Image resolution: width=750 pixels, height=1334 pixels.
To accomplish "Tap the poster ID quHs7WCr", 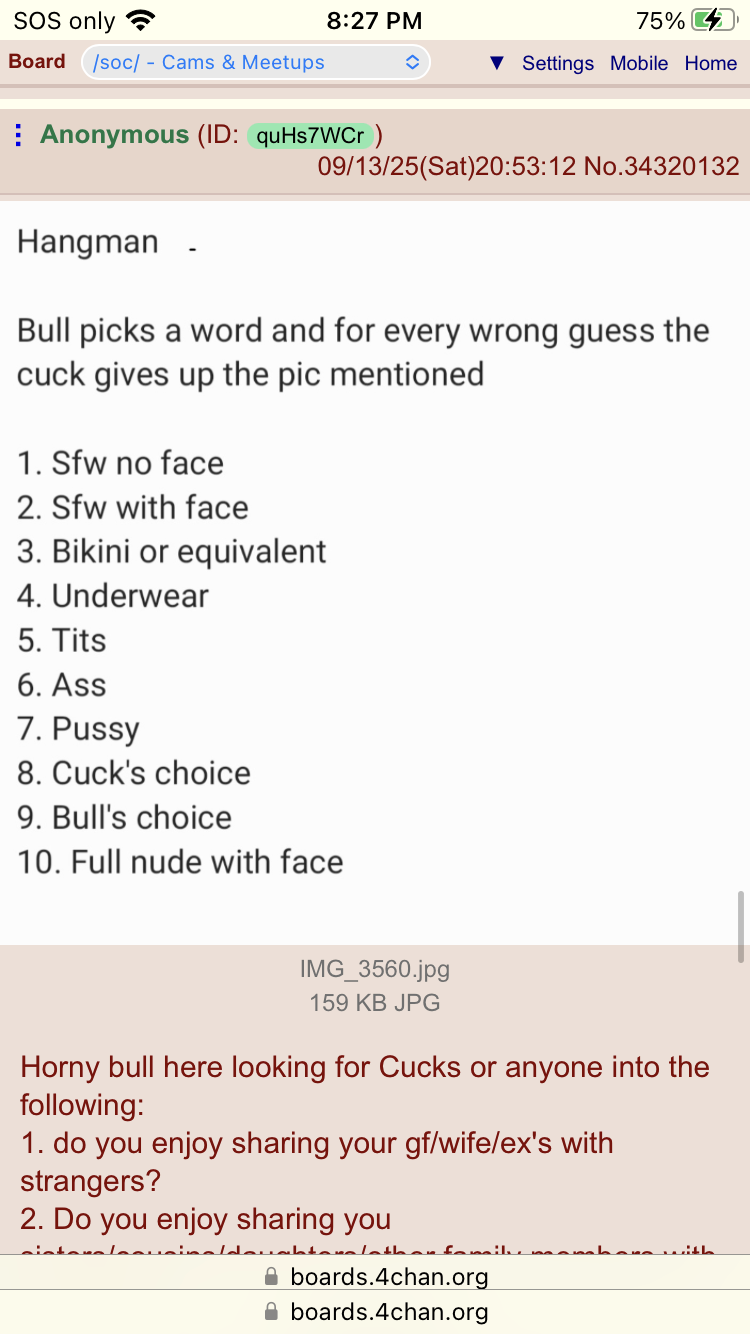I will coord(309,136).
